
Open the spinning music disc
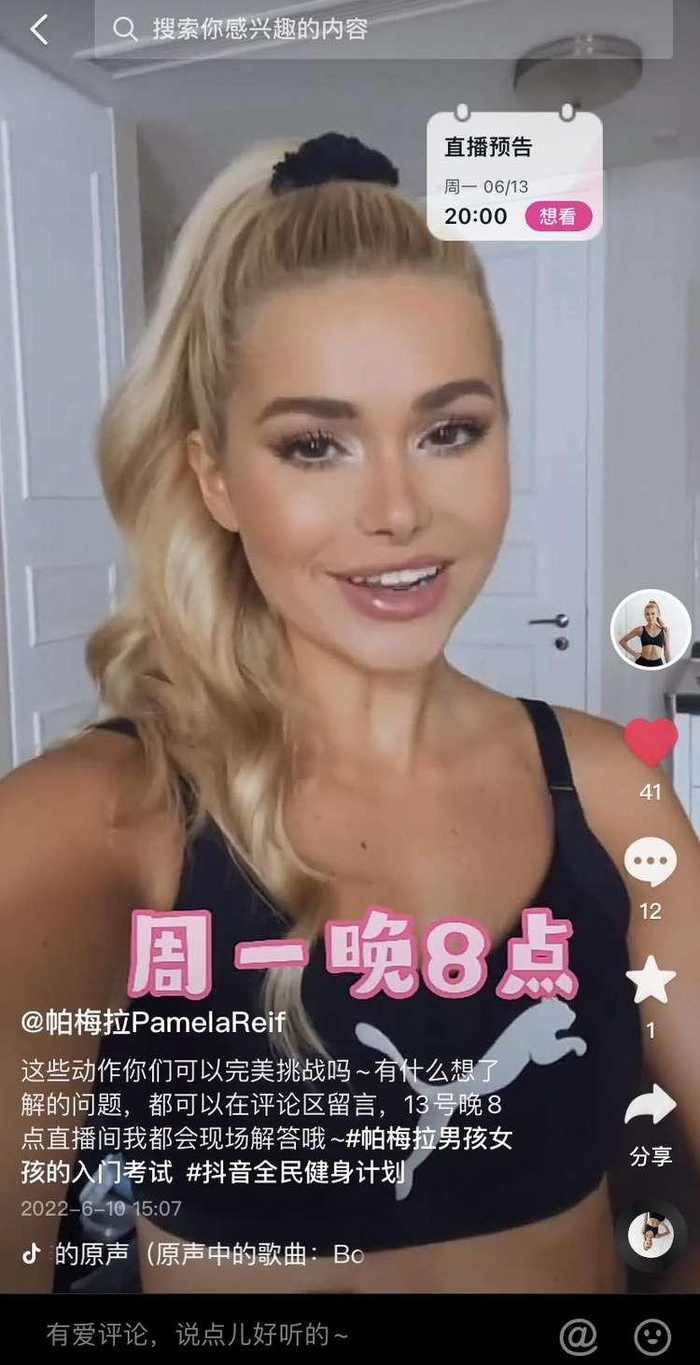point(650,1234)
